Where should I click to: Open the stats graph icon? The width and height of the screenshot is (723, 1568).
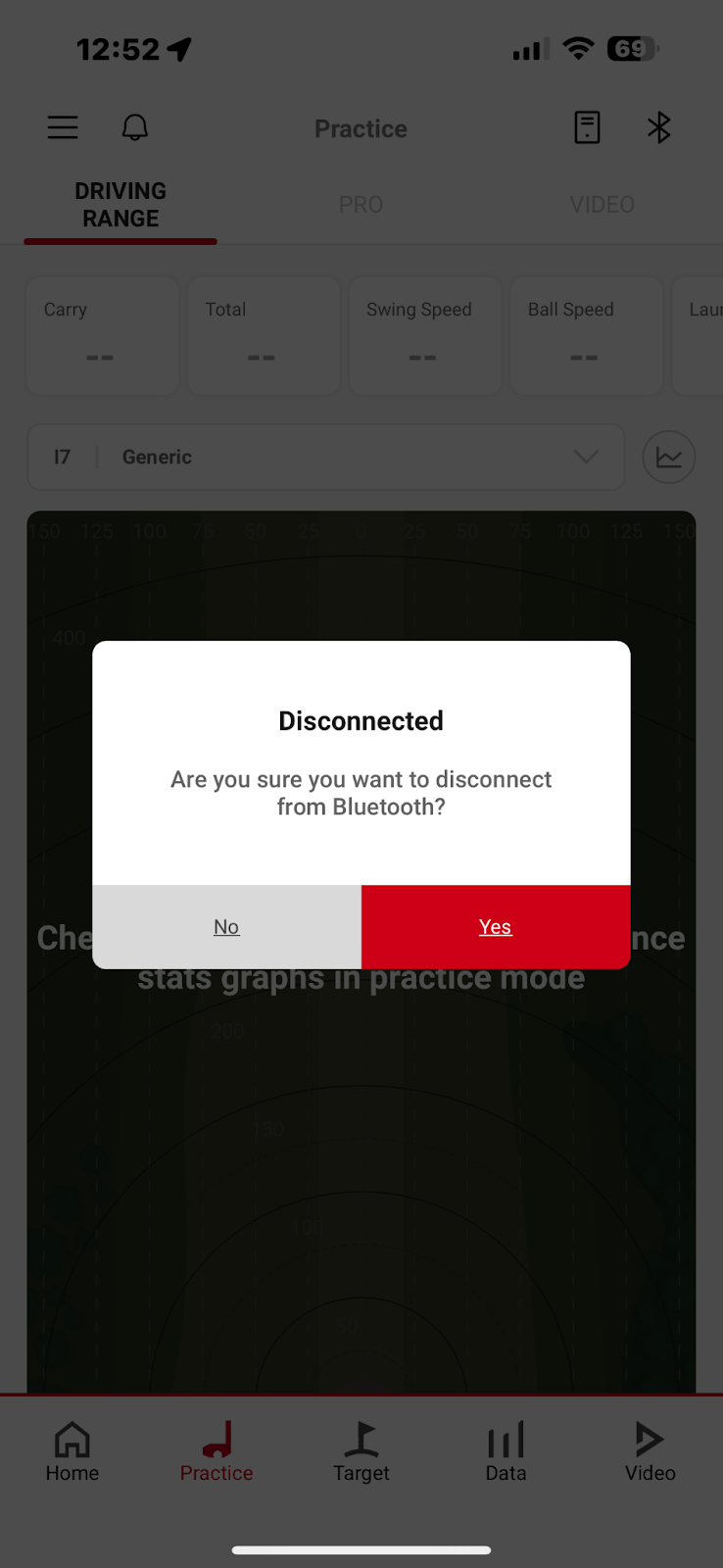[669, 457]
